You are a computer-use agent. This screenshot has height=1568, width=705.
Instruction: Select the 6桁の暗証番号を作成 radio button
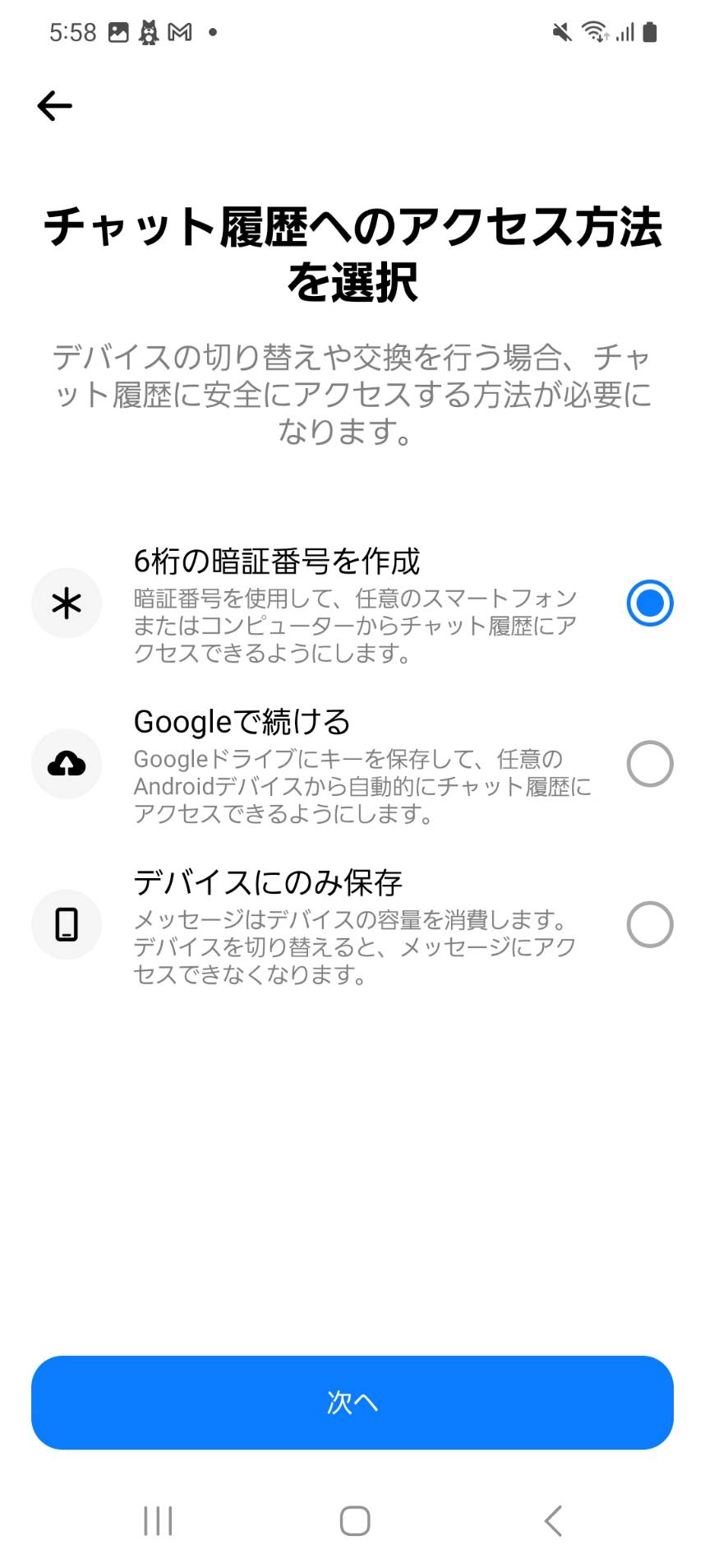coord(649,604)
